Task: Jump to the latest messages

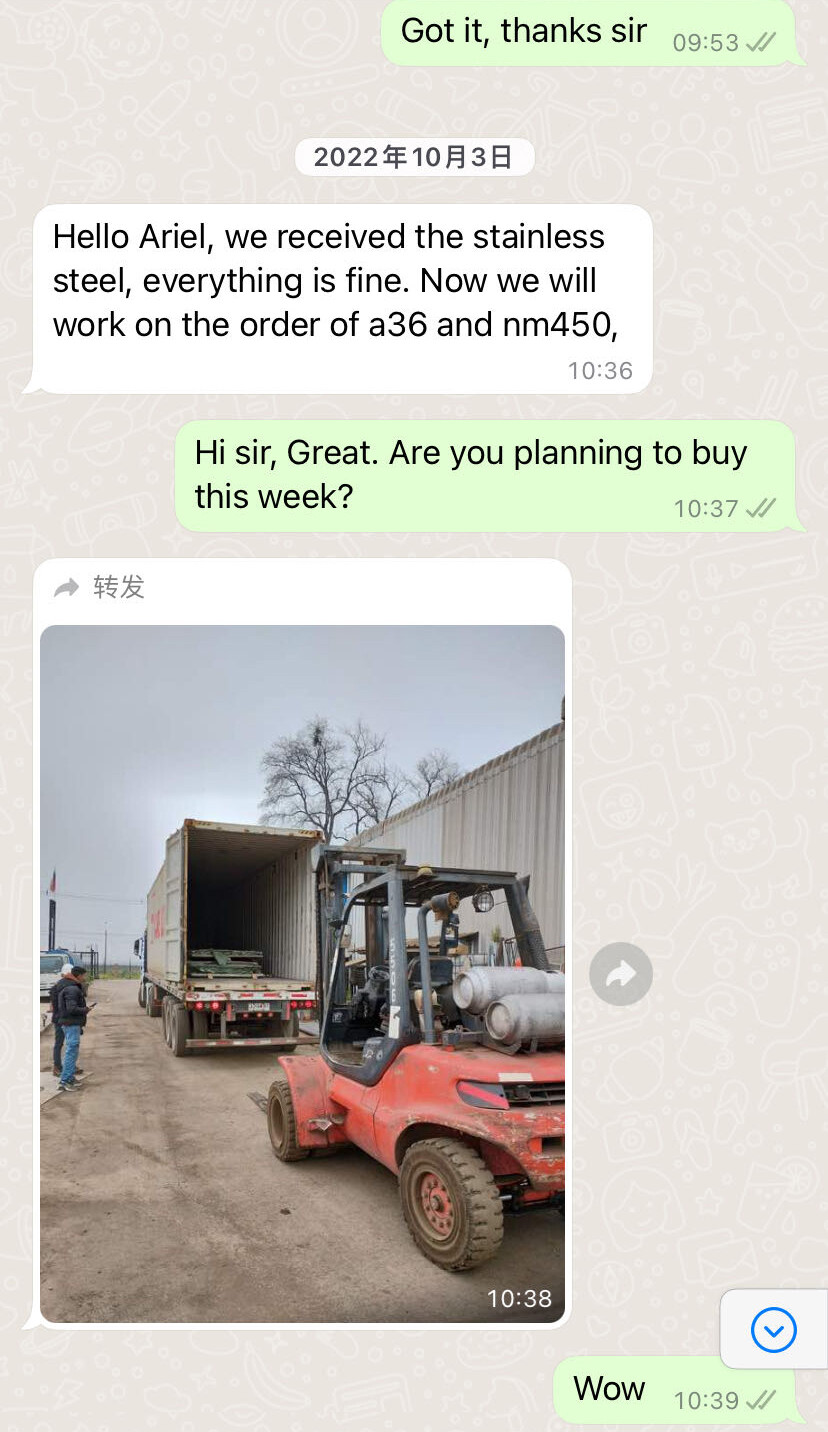Action: coord(773,1330)
